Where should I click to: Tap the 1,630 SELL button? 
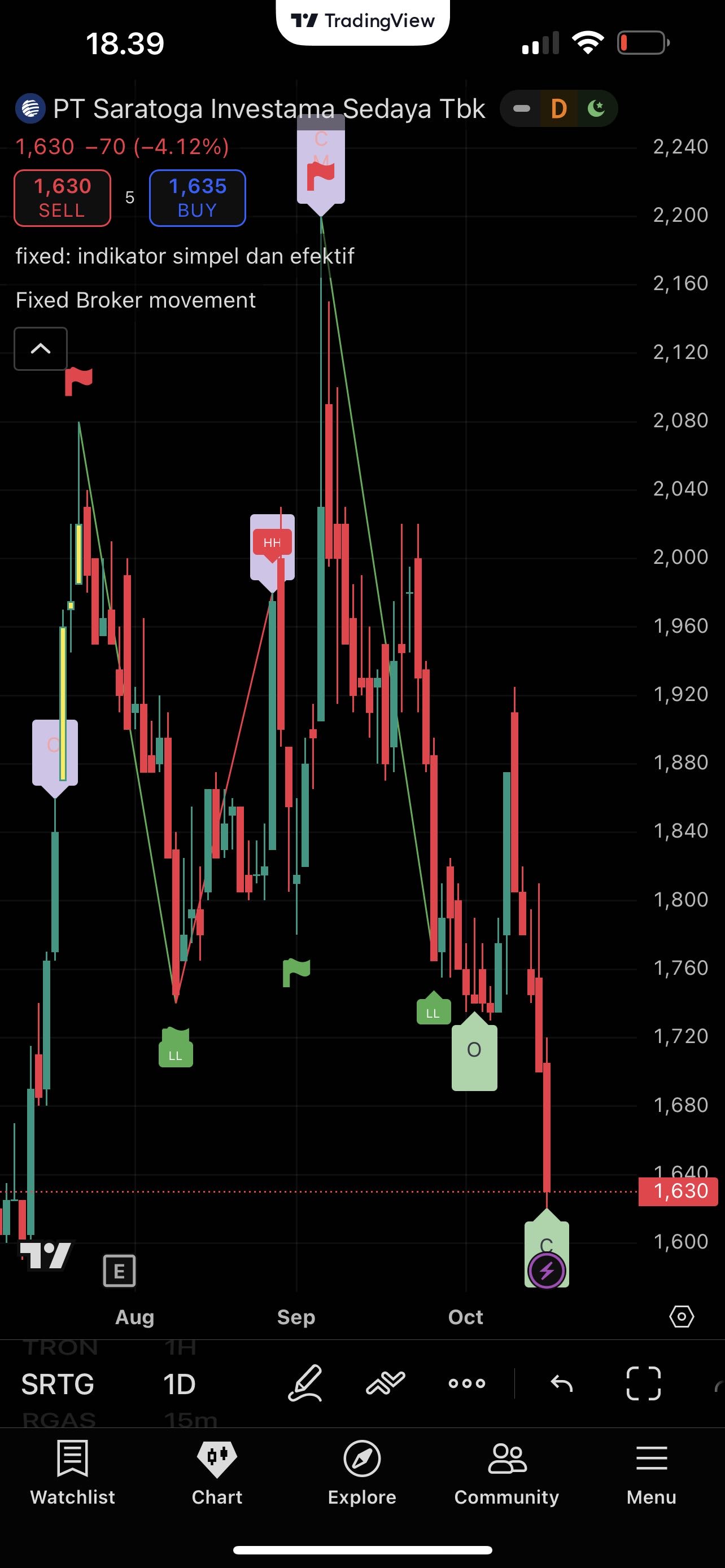click(62, 198)
